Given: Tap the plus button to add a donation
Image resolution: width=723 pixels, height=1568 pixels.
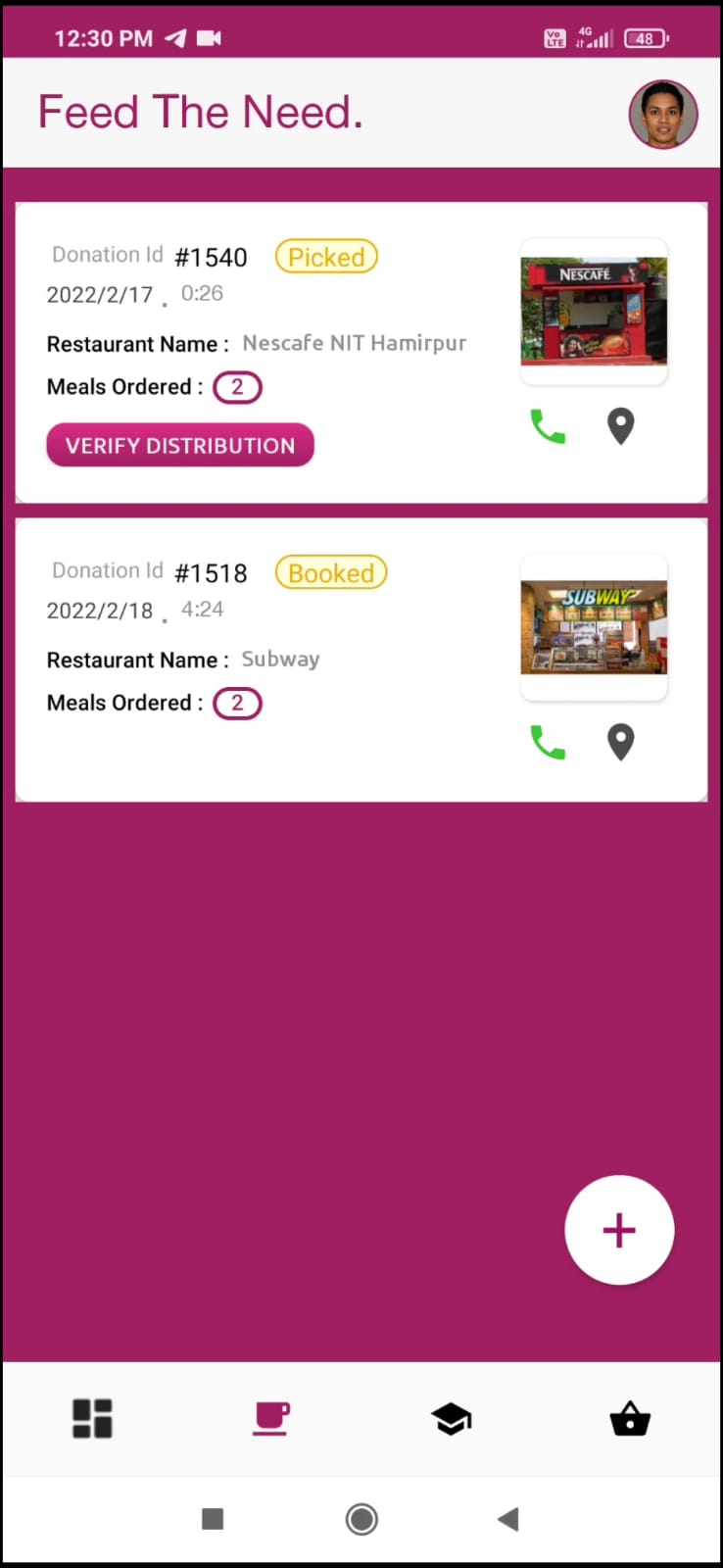Looking at the screenshot, I should point(619,1230).
